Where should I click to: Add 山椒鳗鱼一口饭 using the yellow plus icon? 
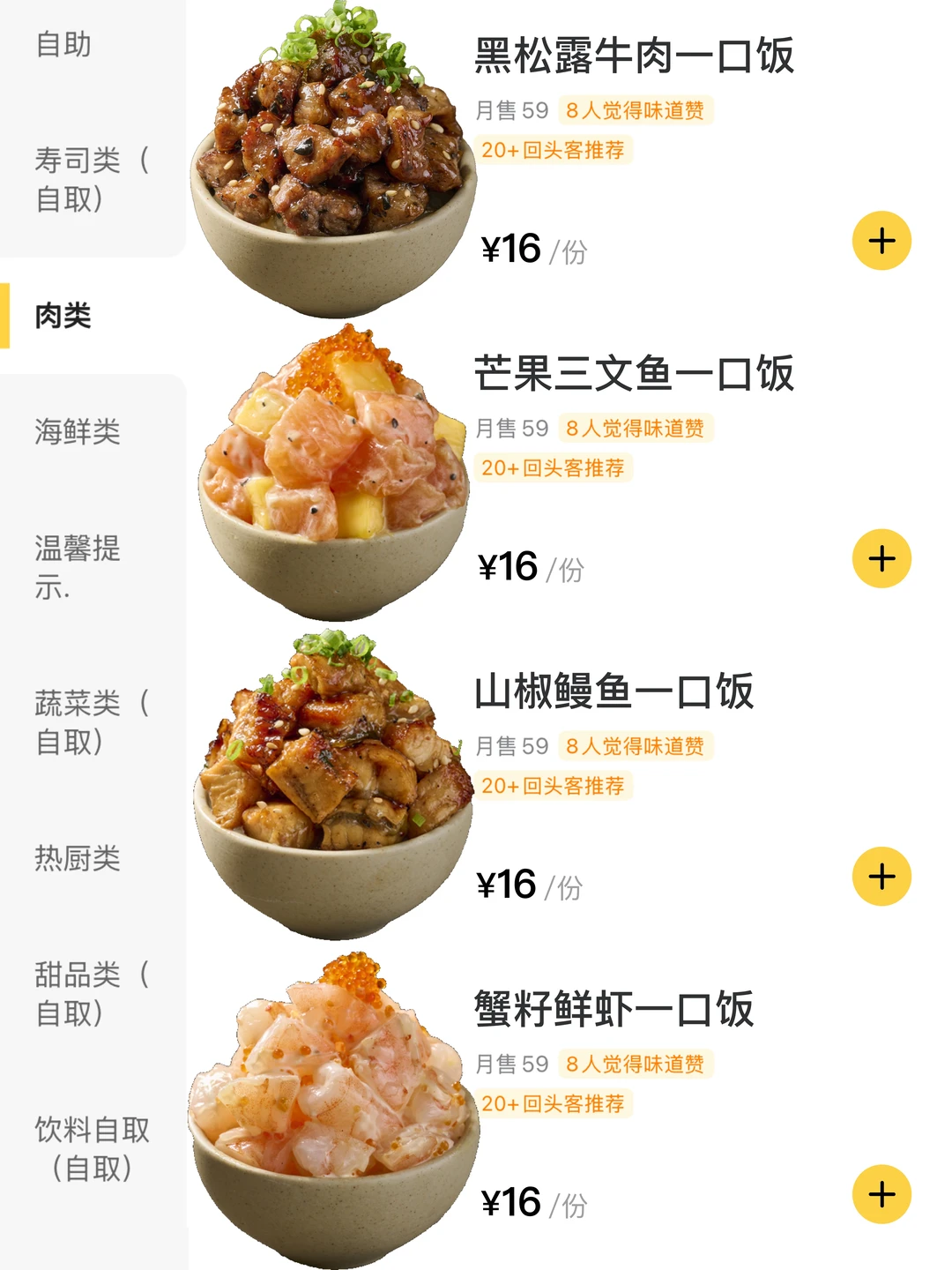click(x=881, y=875)
